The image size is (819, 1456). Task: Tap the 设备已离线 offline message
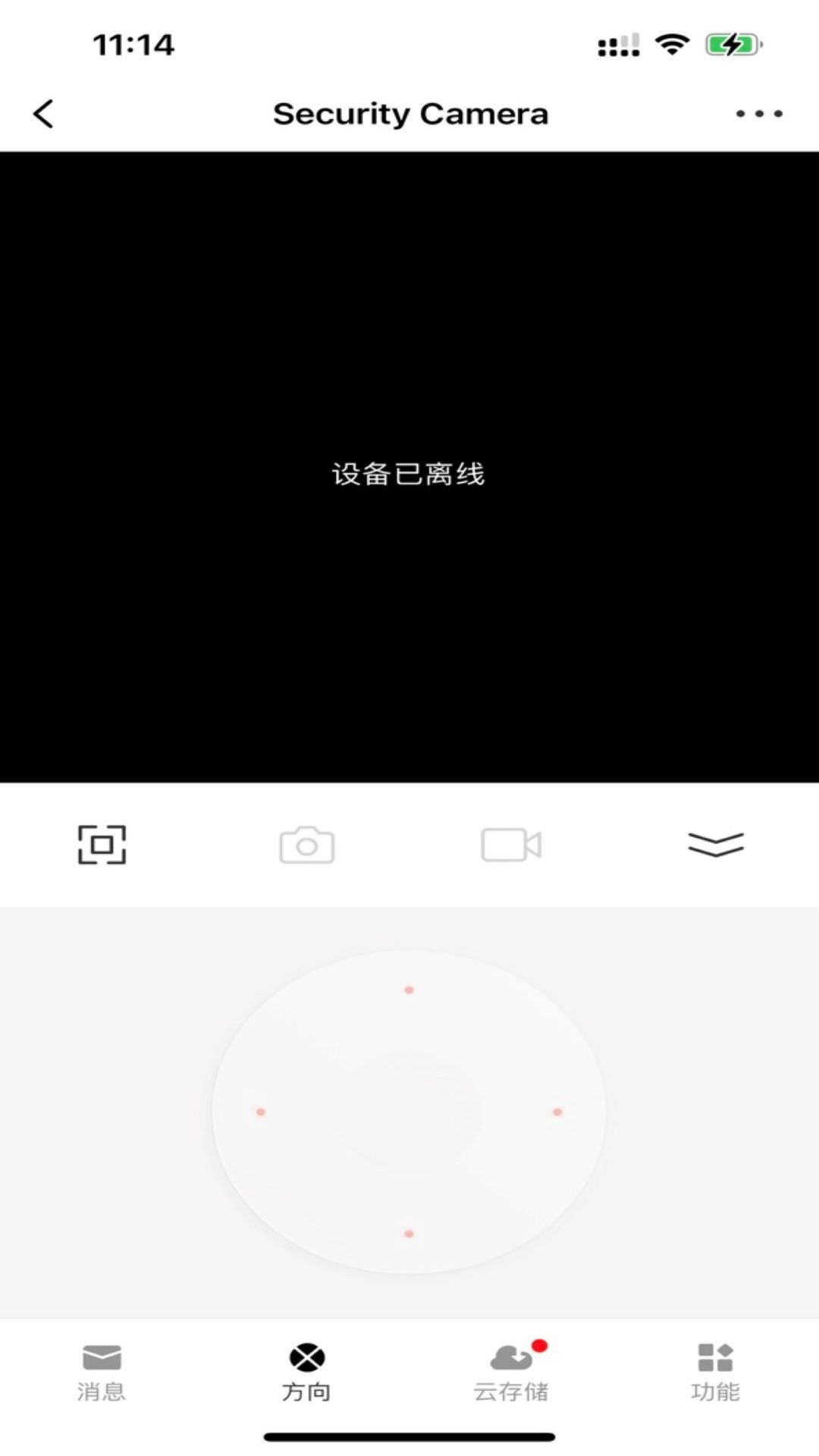409,472
